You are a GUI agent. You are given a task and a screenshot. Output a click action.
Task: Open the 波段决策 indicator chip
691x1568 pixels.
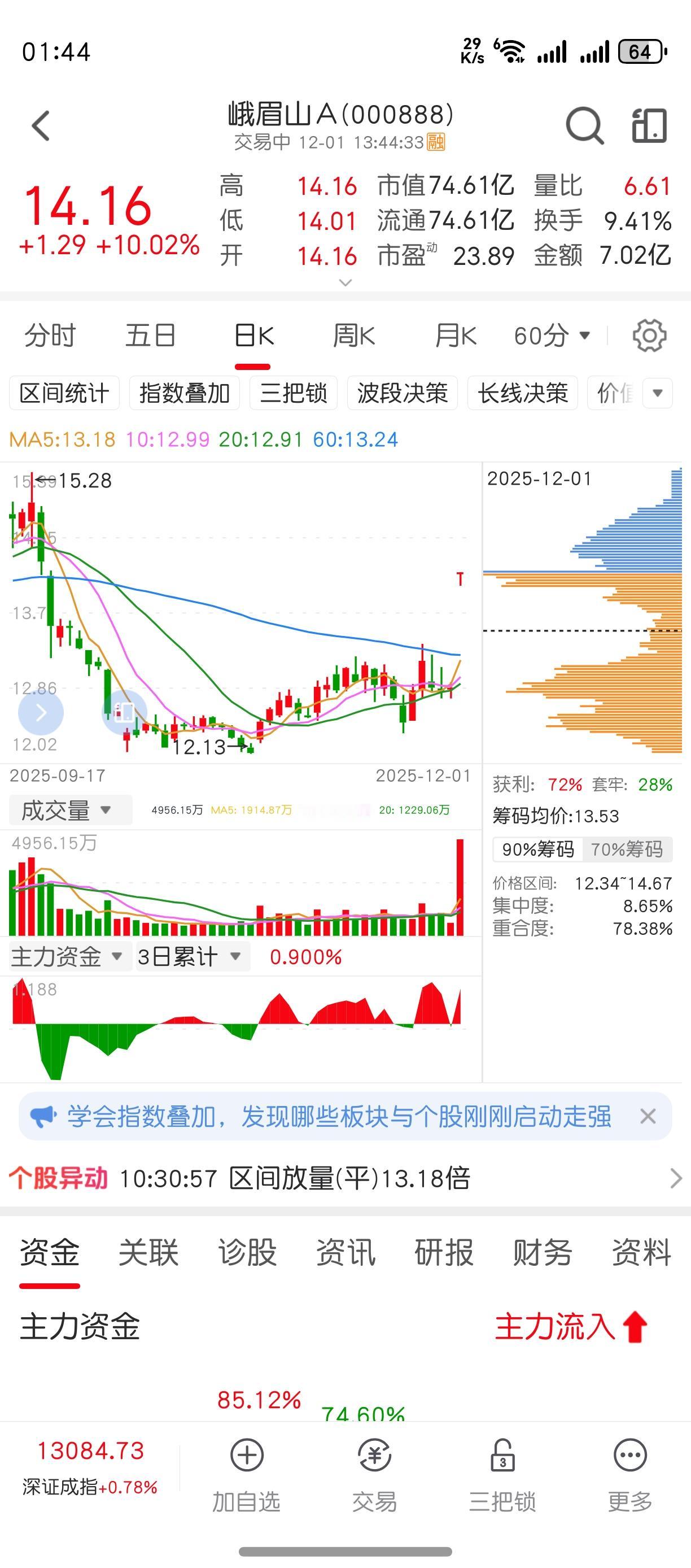pyautogui.click(x=402, y=393)
